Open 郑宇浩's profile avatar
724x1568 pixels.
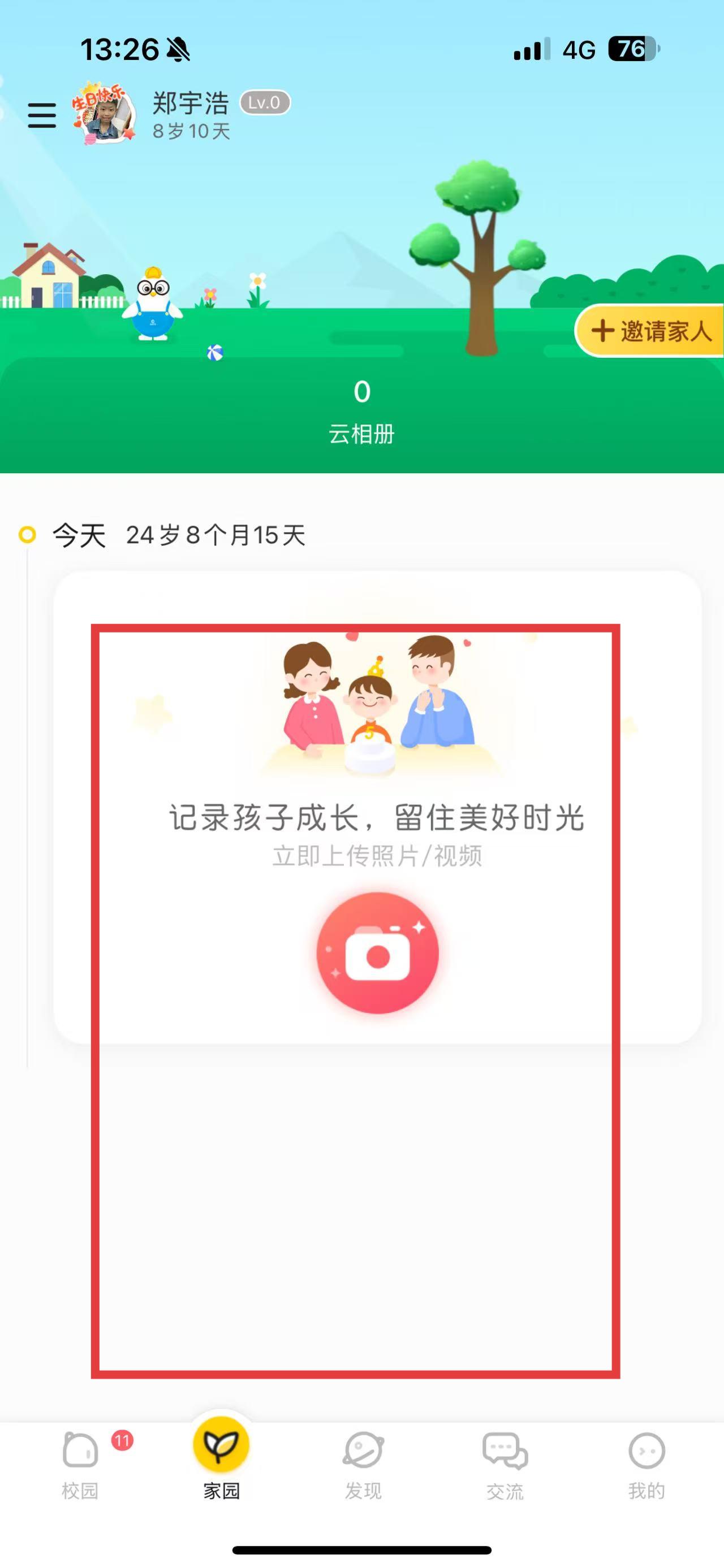pyautogui.click(x=104, y=114)
